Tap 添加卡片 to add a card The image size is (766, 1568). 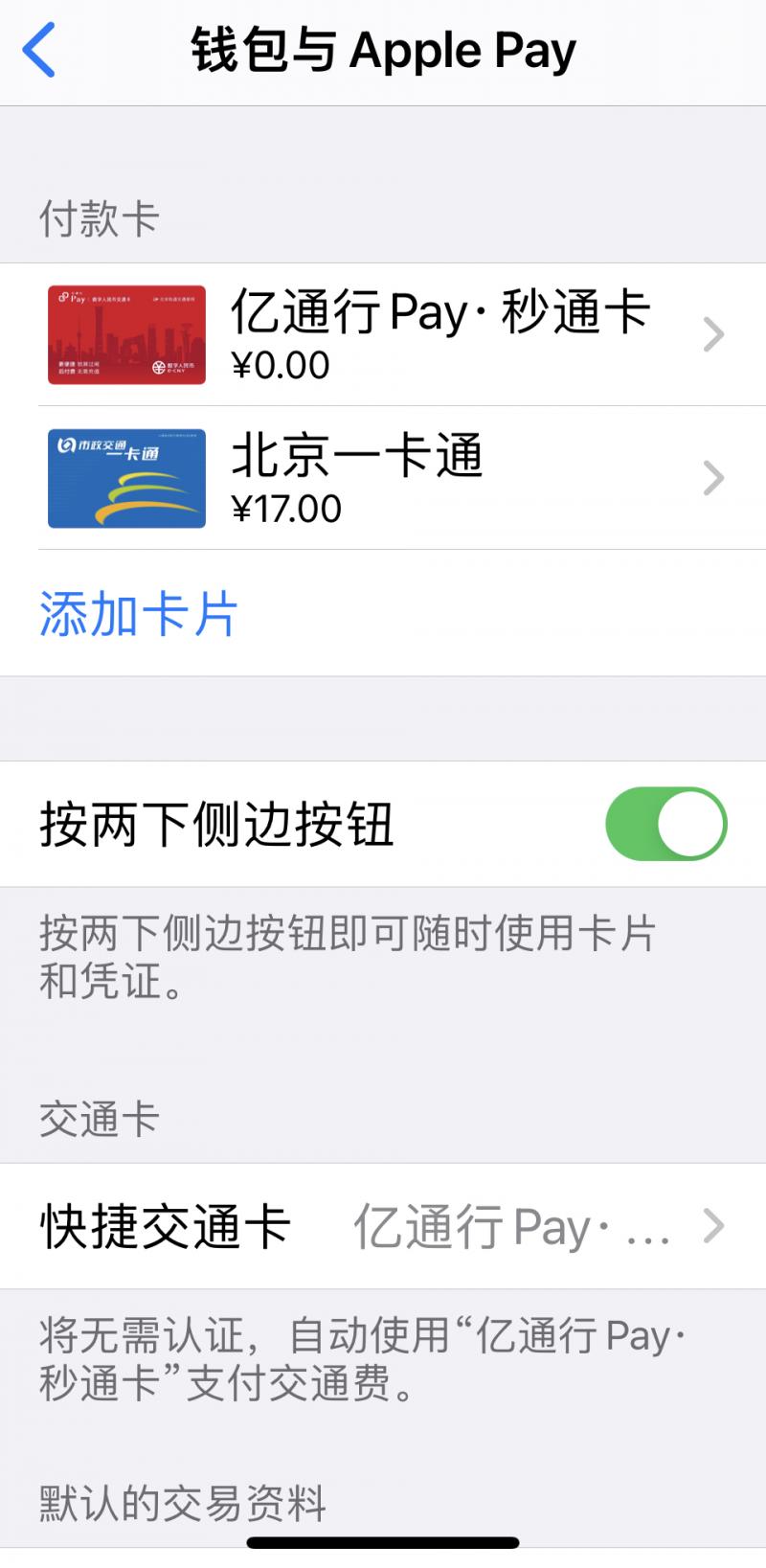(139, 614)
